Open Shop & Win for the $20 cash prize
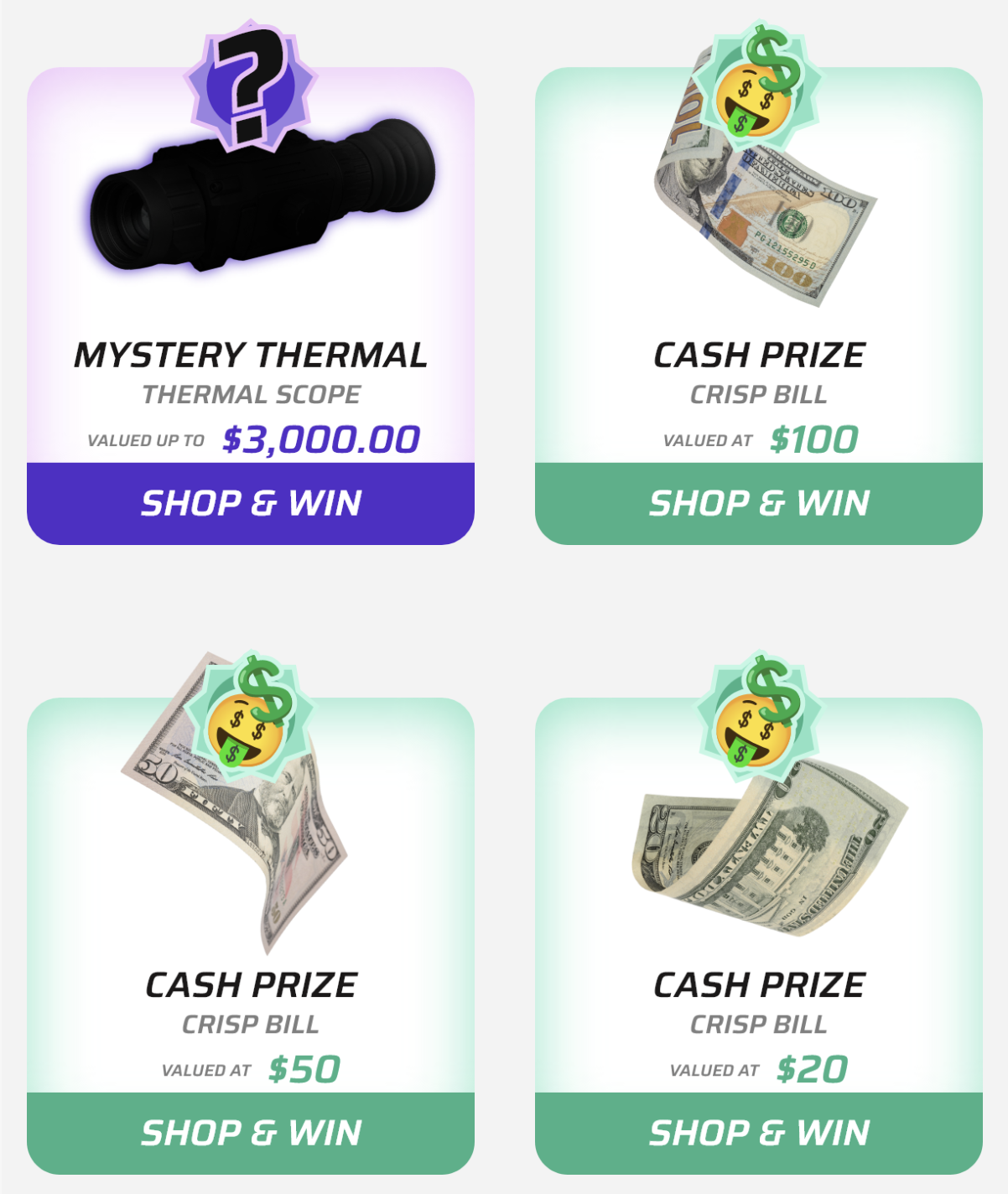 [x=758, y=1133]
